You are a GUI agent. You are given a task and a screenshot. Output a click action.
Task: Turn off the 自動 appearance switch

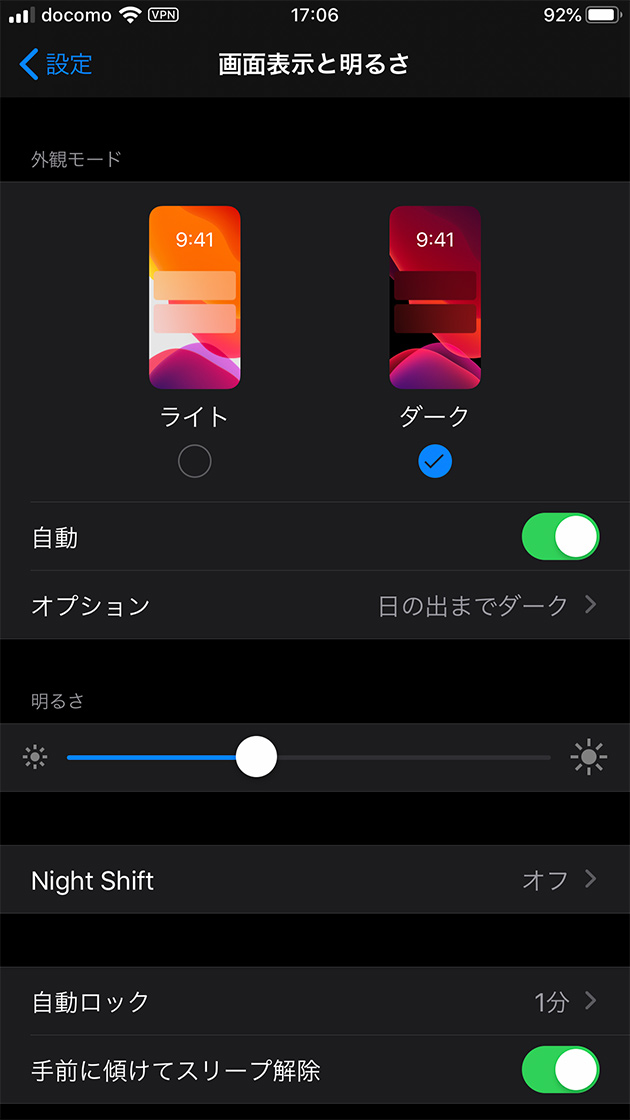click(561, 536)
